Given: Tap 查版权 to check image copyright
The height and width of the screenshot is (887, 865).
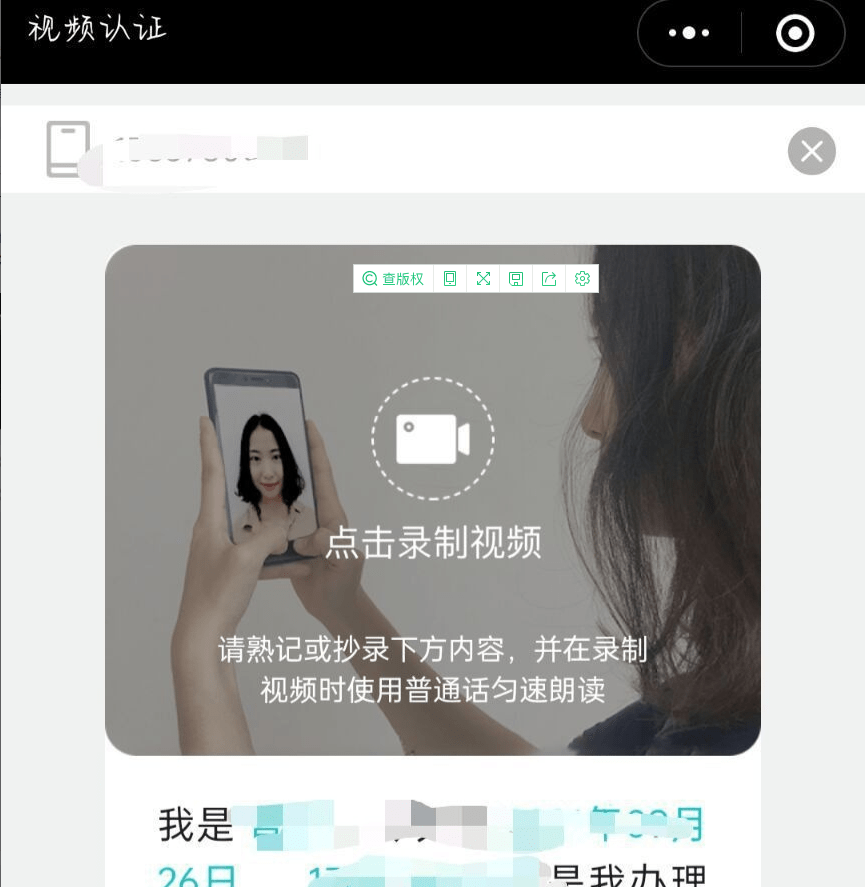Looking at the screenshot, I should 394,279.
